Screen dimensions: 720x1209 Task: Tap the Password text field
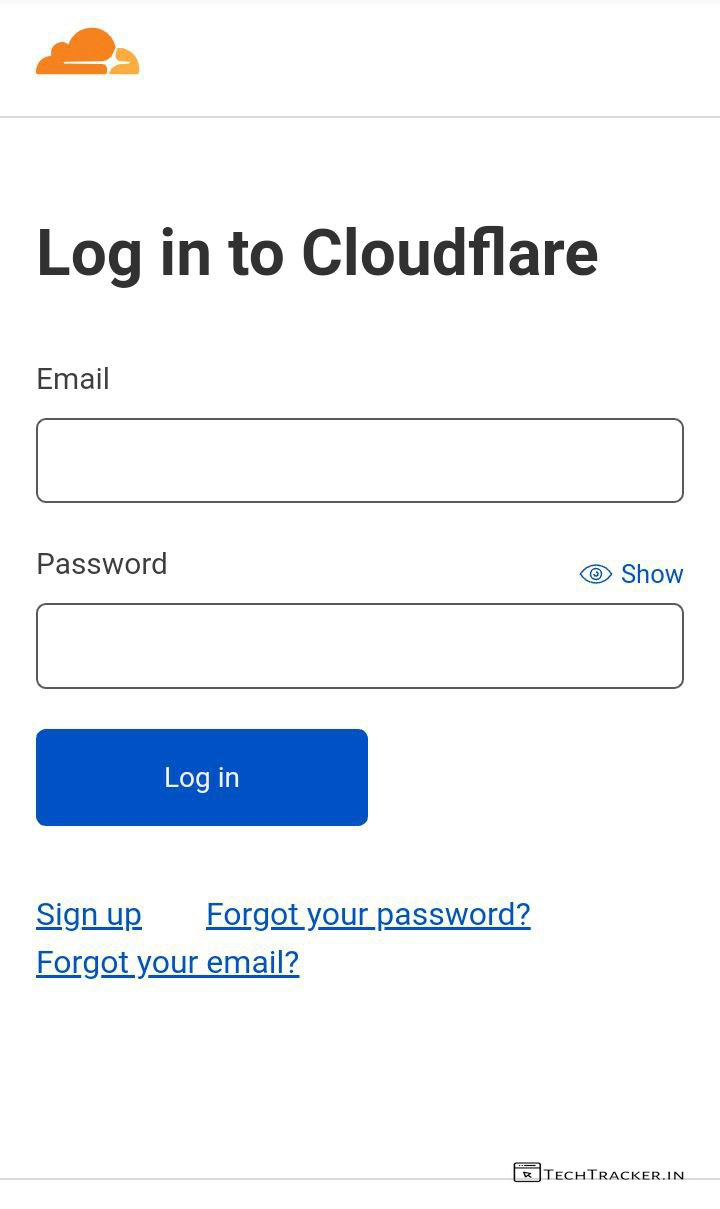[x=359, y=646]
